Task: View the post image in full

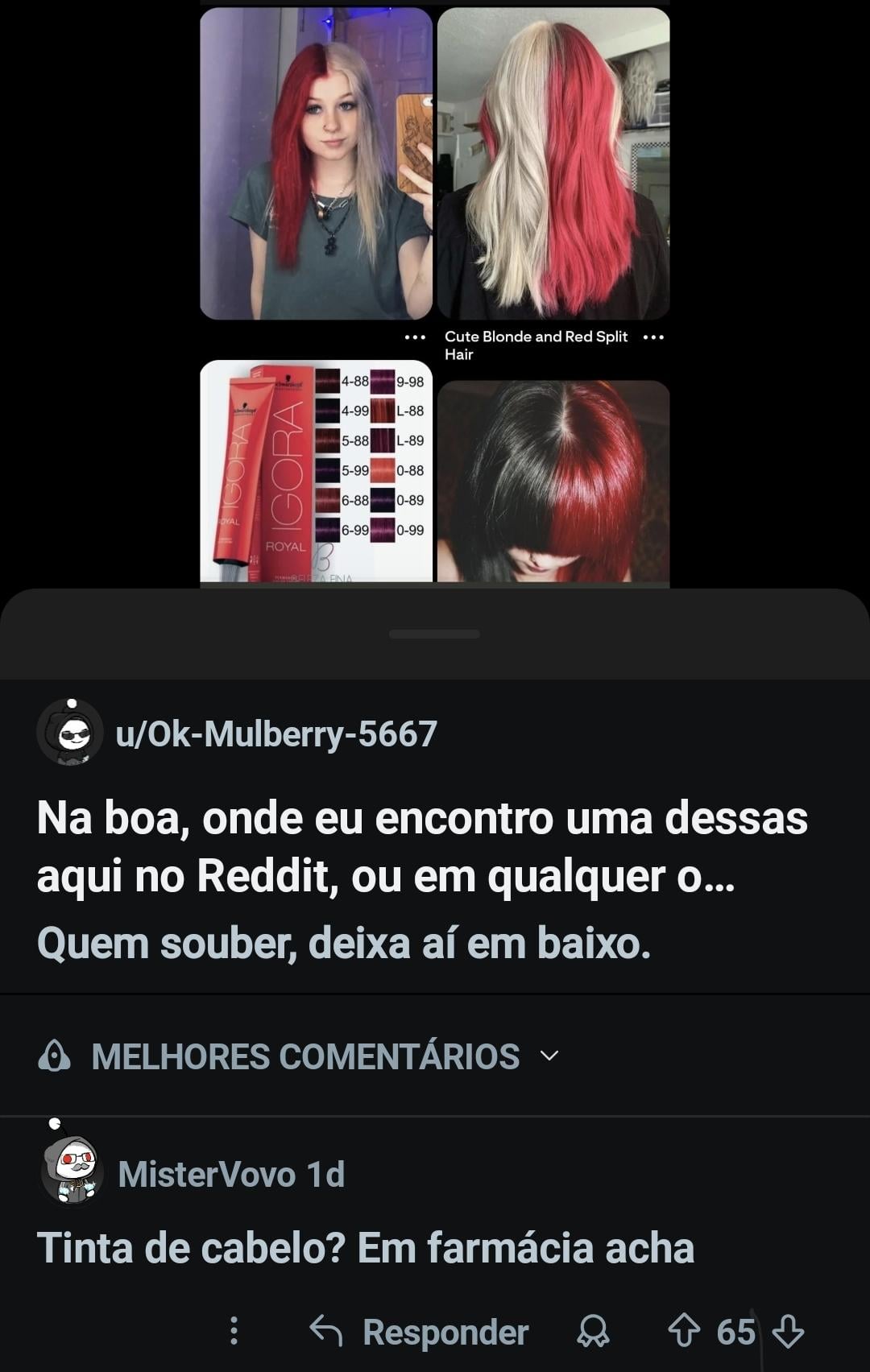Action: [435, 294]
